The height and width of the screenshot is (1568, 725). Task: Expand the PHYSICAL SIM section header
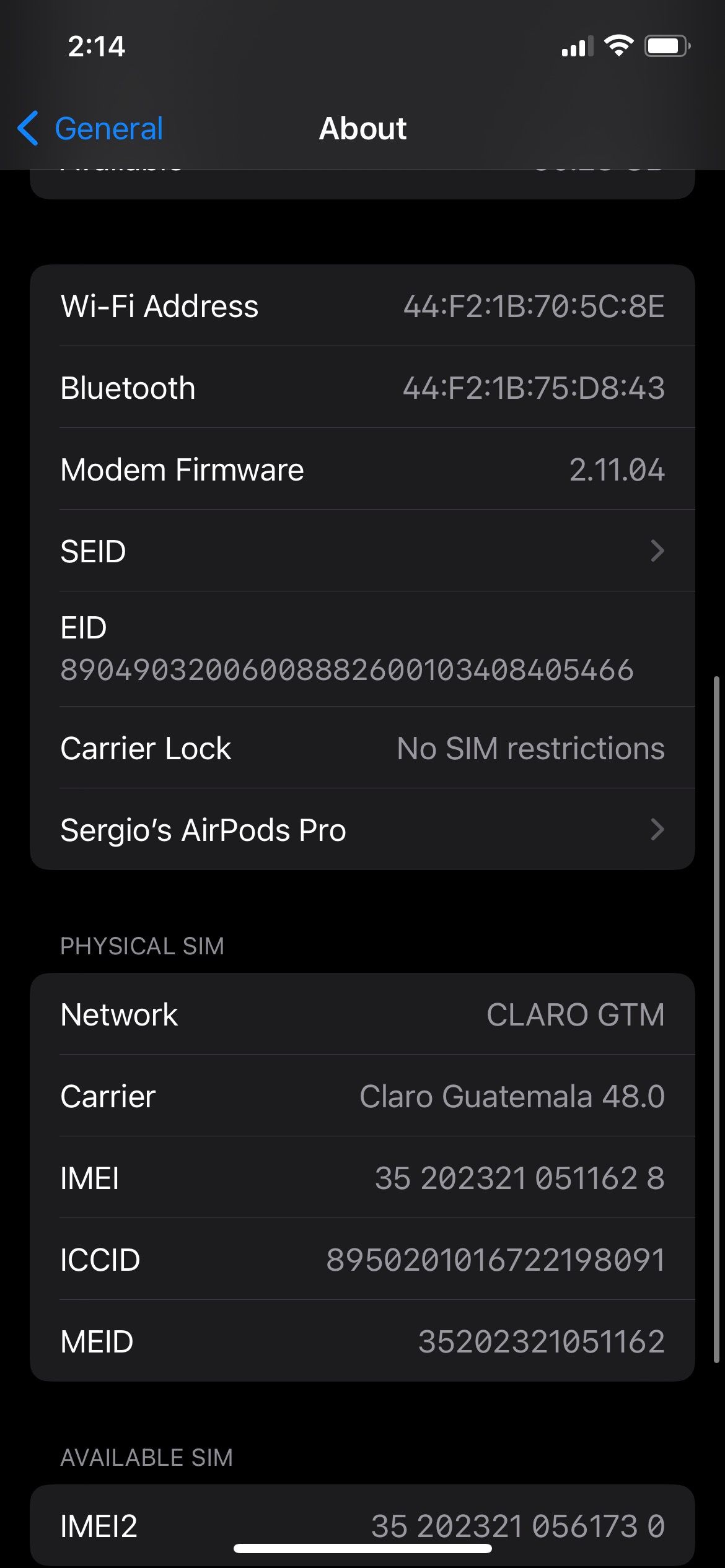pos(142,945)
